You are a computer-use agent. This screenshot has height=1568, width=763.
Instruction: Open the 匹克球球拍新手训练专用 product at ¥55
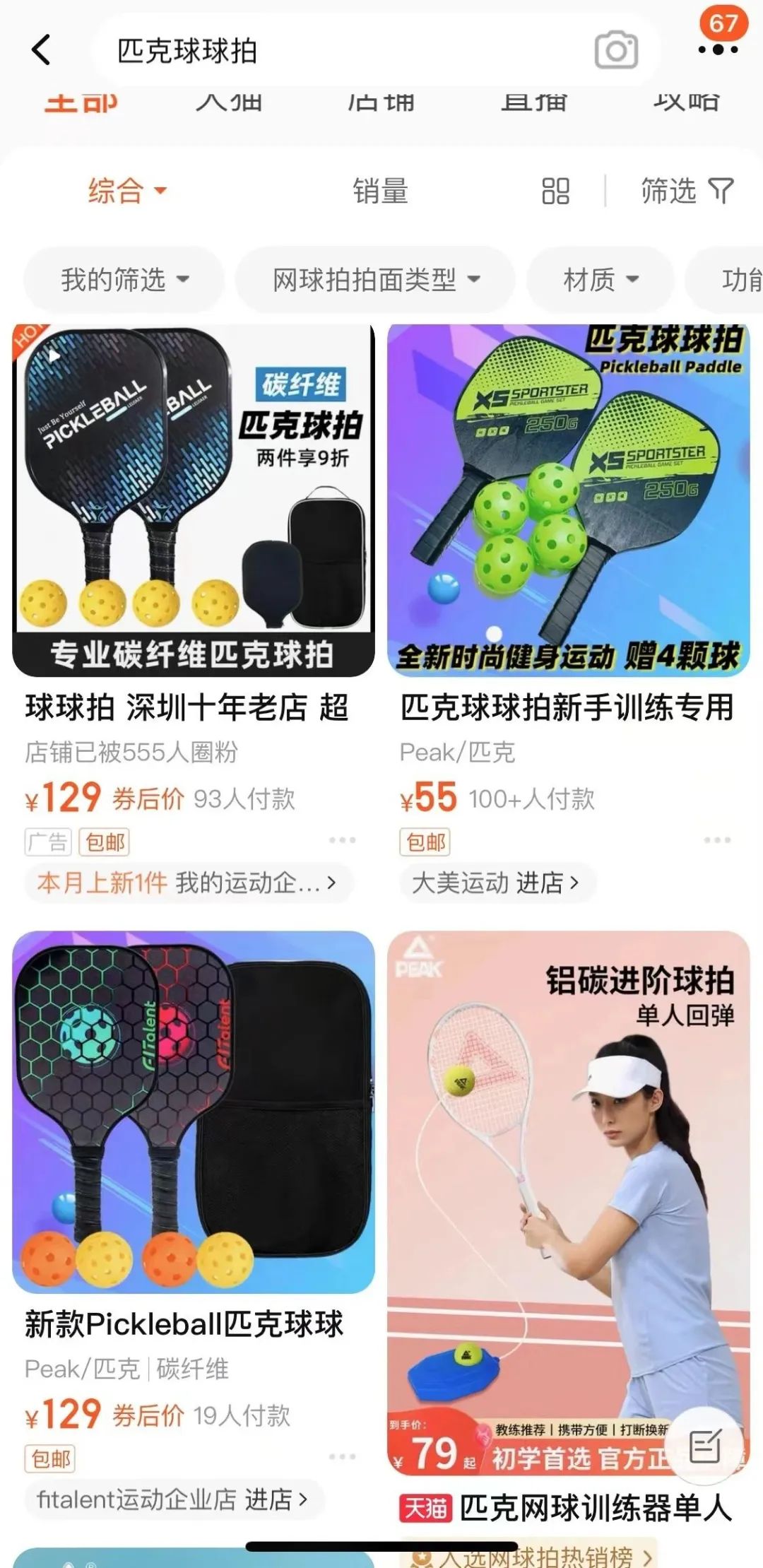(x=568, y=500)
